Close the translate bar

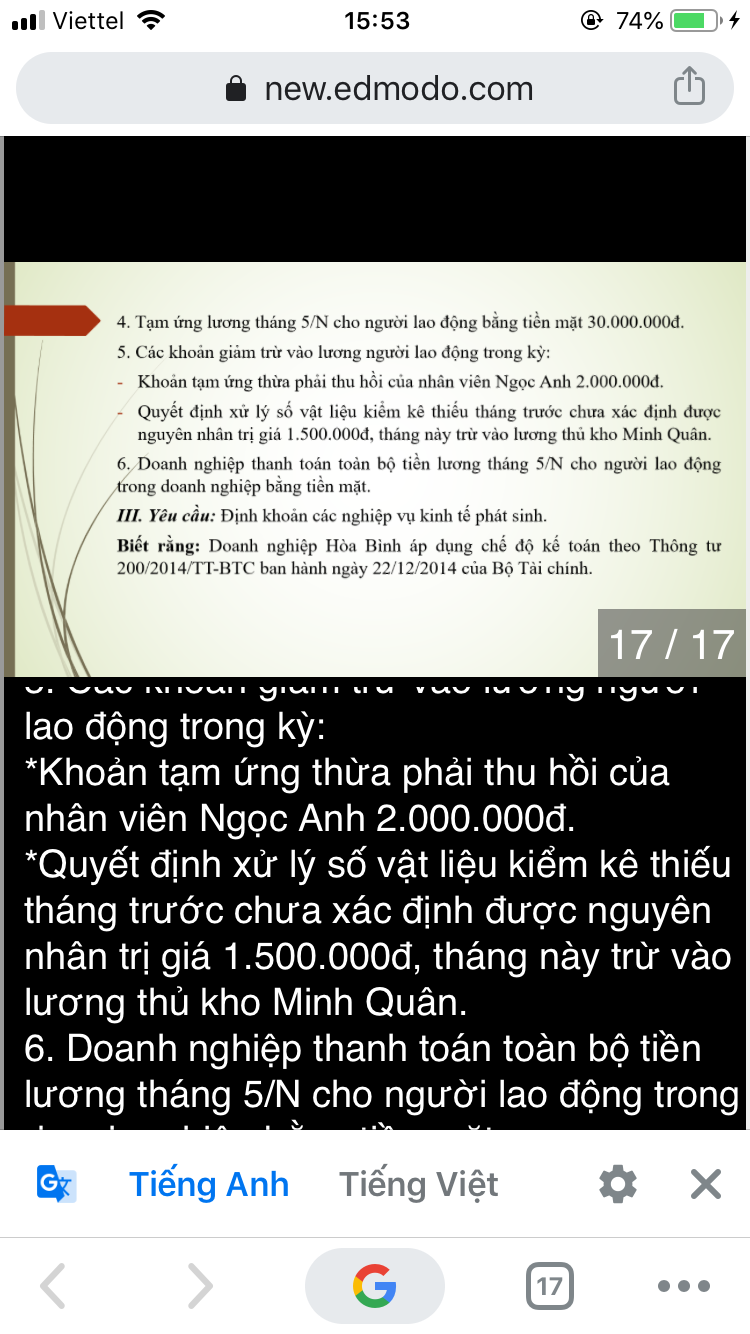[x=706, y=1184]
